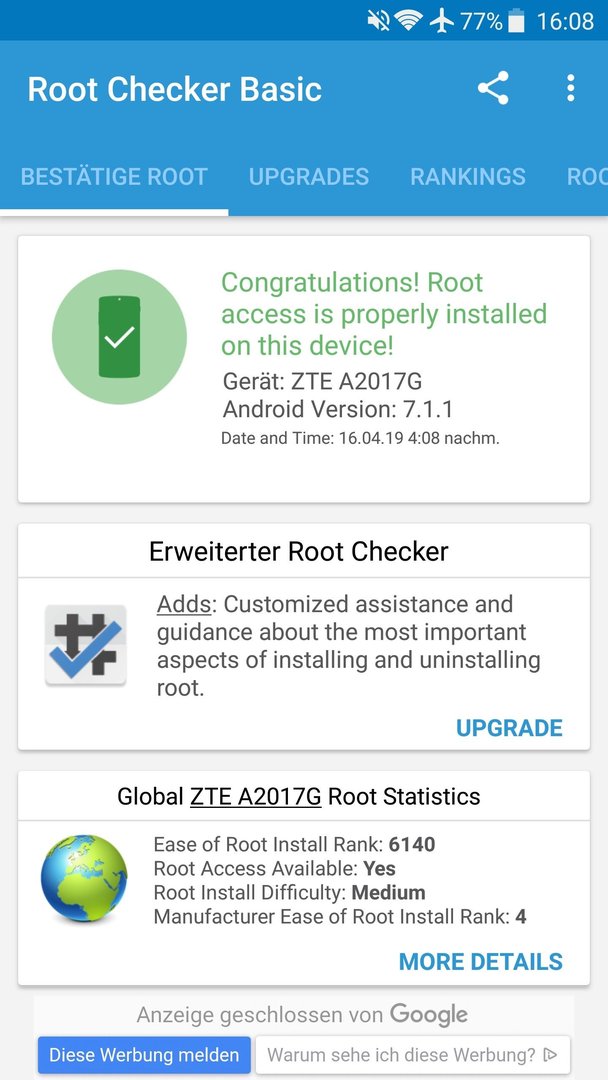Image resolution: width=608 pixels, height=1080 pixels.
Task: Open the overflow menu
Action: [x=570, y=88]
